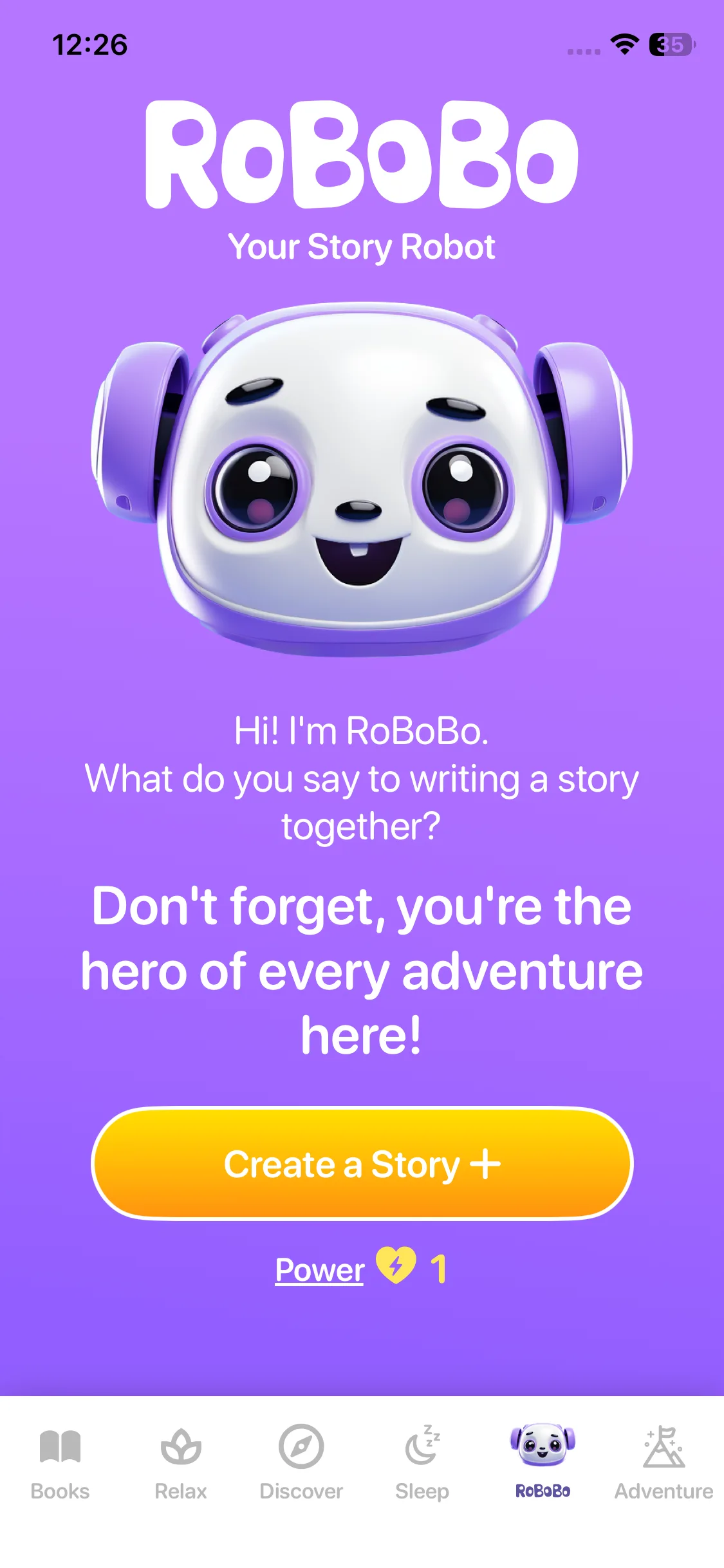The width and height of the screenshot is (724, 1568).
Task: Switch to the Books tab
Action: 60,1462
